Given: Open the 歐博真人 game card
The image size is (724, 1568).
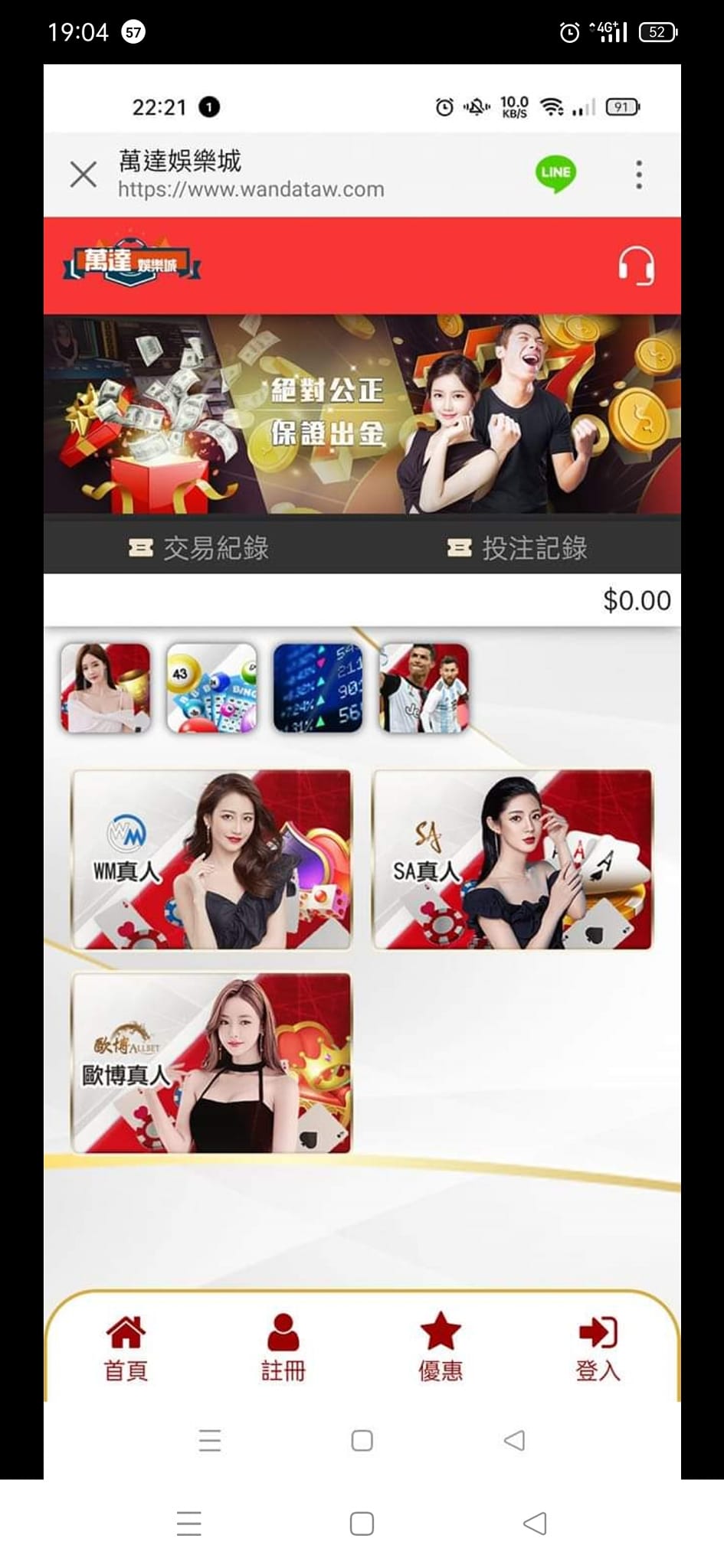Looking at the screenshot, I should [211, 1063].
